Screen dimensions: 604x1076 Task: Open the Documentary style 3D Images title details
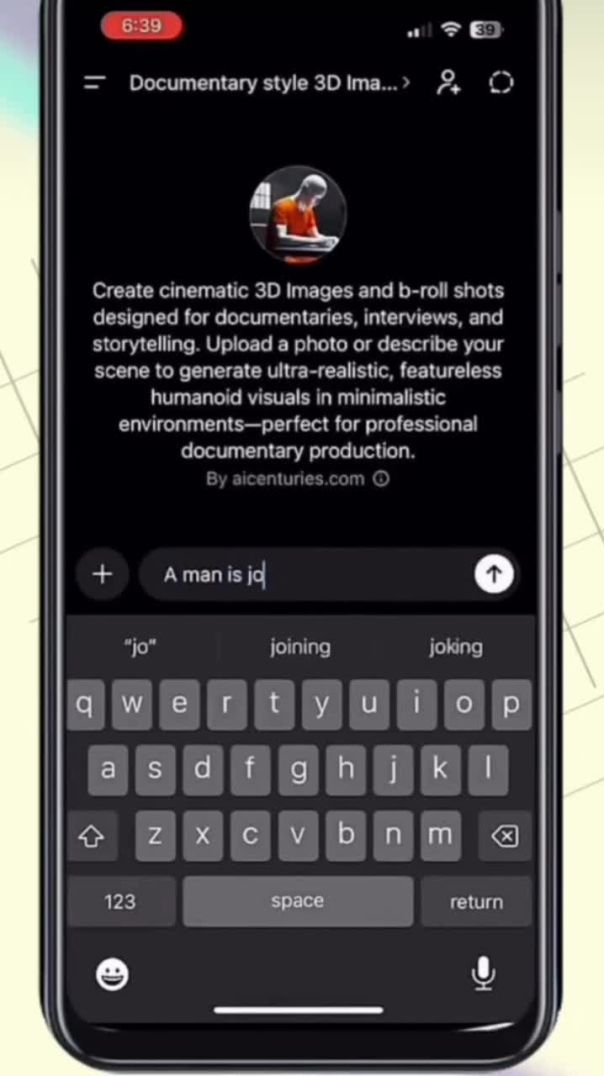tap(268, 84)
